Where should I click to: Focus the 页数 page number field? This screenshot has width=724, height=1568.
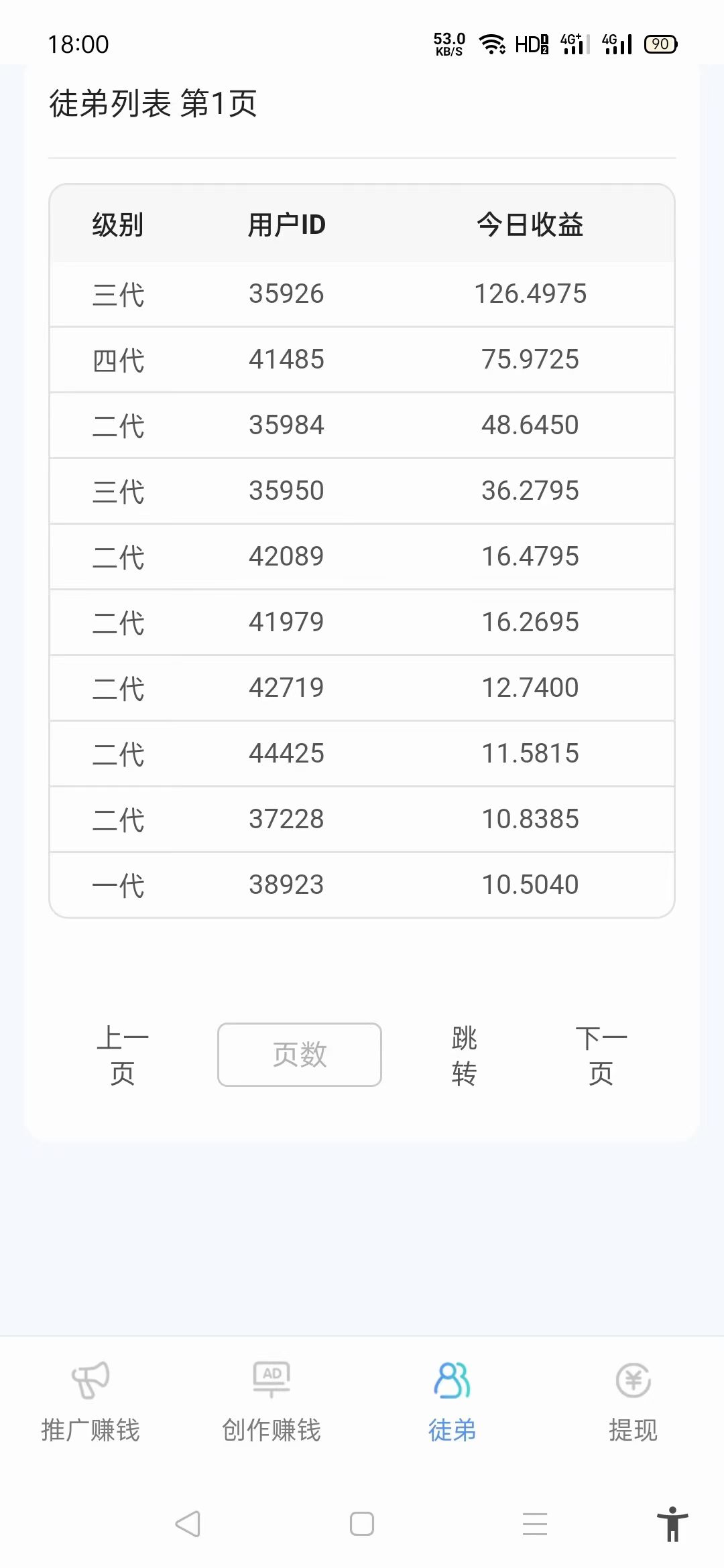click(300, 1055)
